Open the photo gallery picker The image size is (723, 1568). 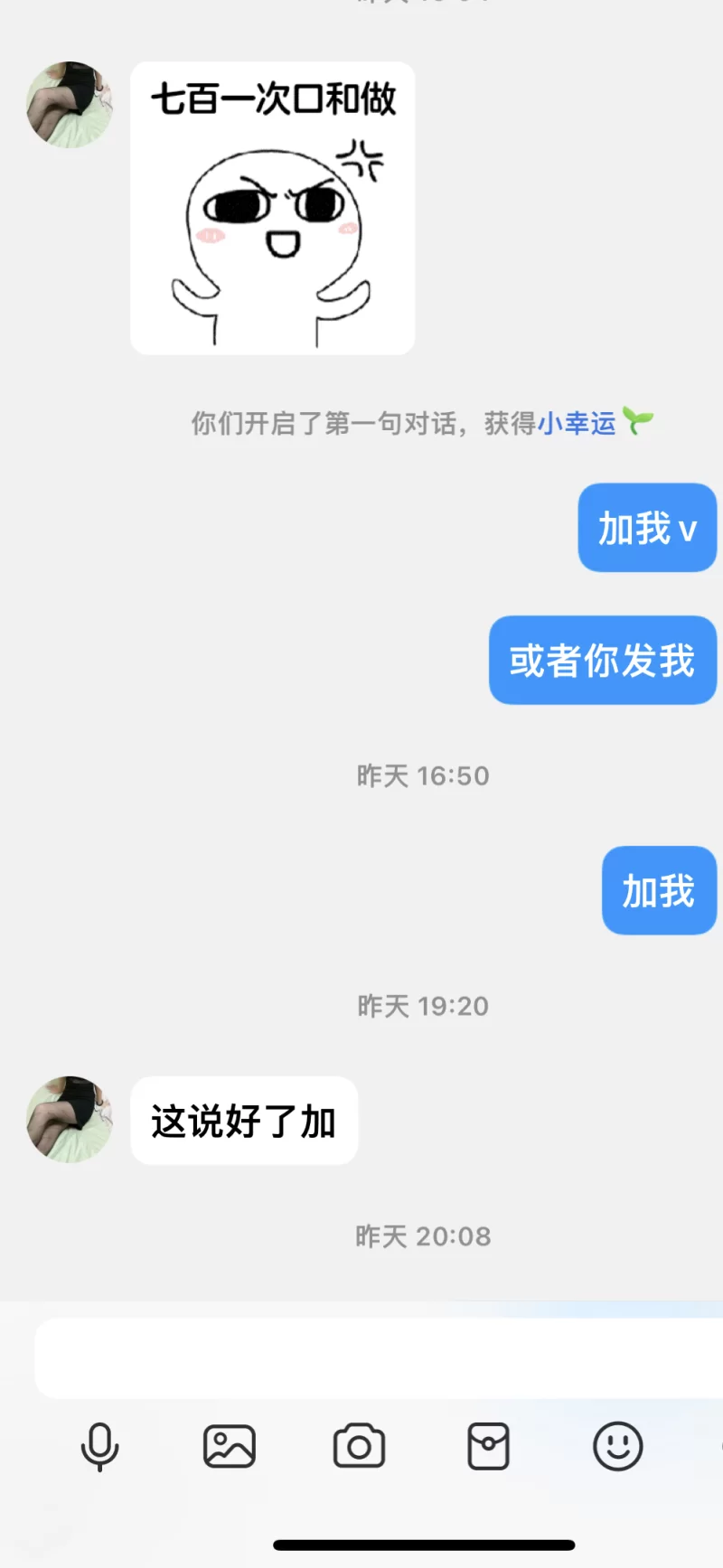click(229, 1446)
